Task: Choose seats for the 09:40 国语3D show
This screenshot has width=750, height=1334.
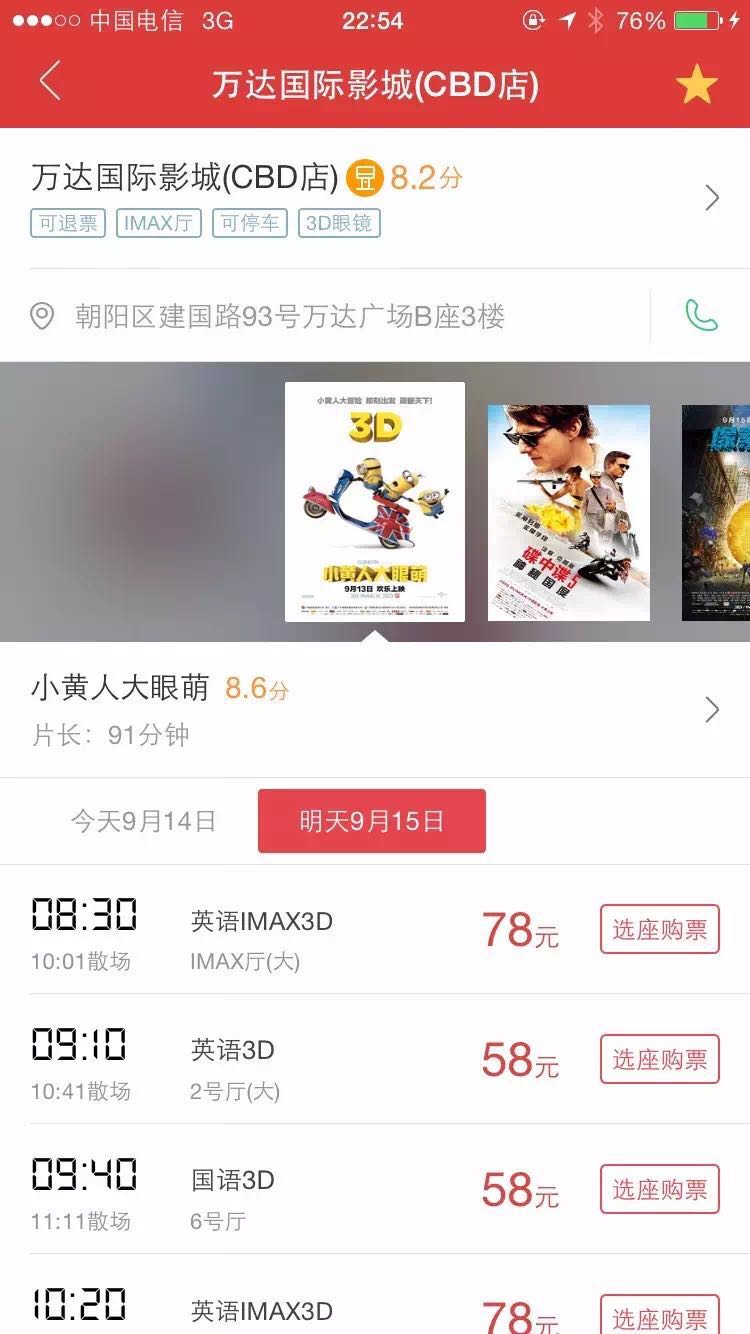Action: (x=659, y=1189)
